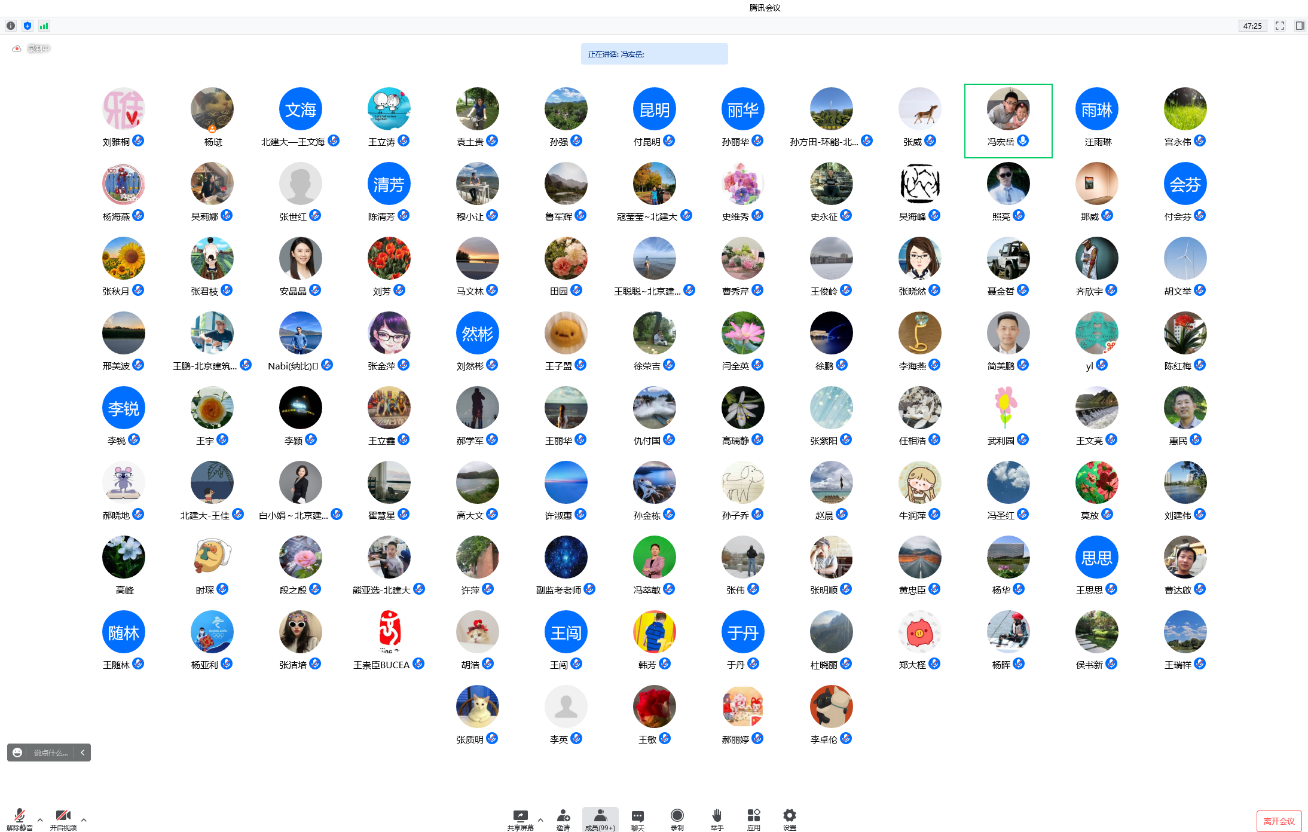Expand the audio options arrow beside mute
The height and width of the screenshot is (832, 1308).
(40, 819)
